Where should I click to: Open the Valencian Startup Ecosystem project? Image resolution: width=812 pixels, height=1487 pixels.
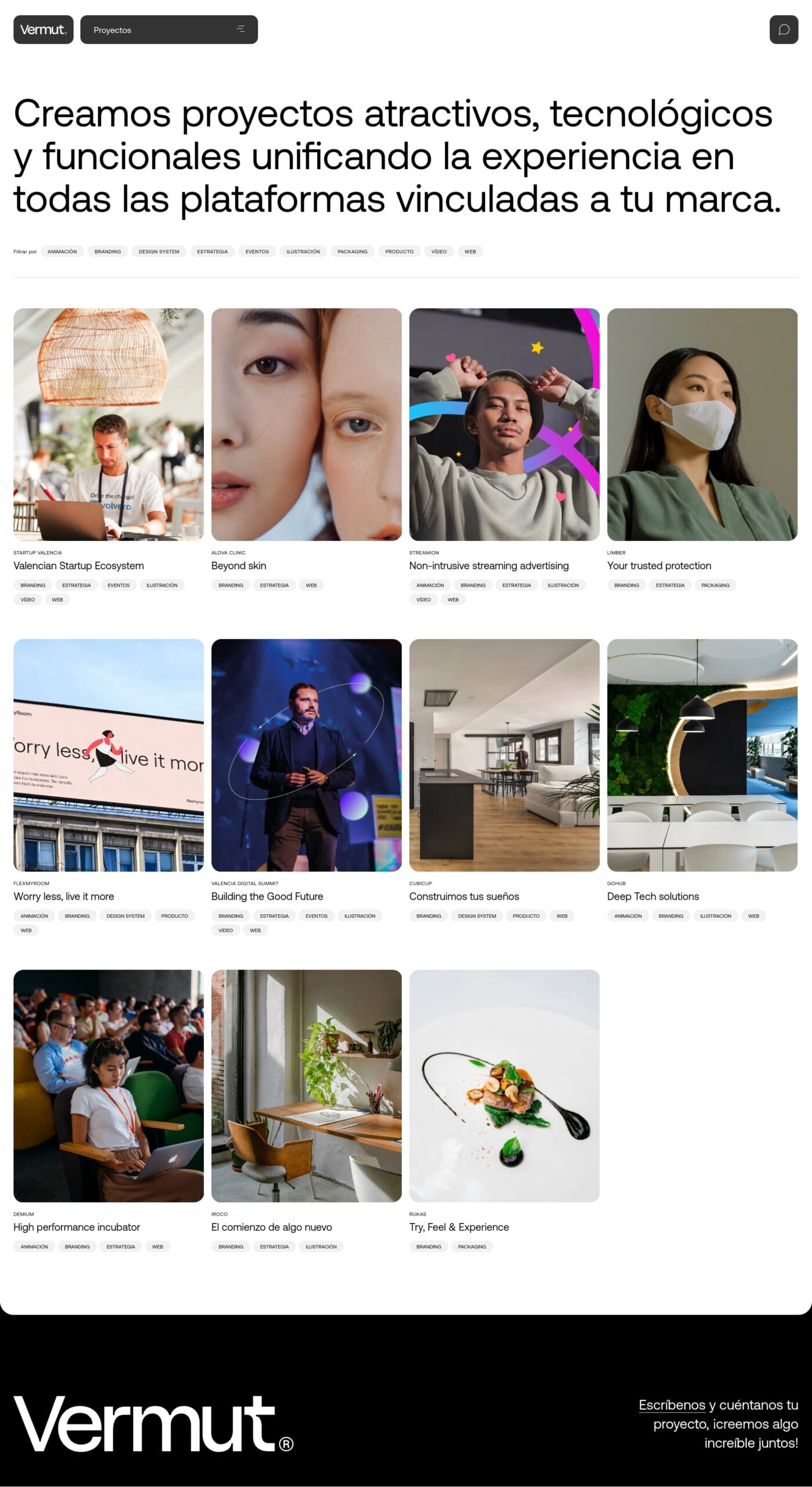click(109, 424)
